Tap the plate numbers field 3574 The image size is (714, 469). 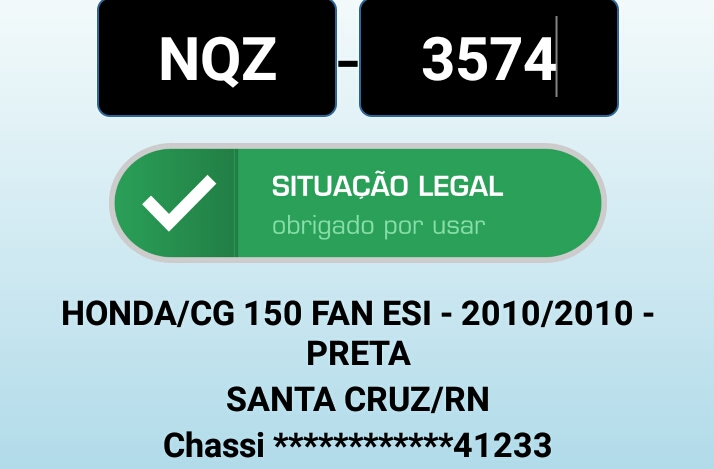point(488,60)
